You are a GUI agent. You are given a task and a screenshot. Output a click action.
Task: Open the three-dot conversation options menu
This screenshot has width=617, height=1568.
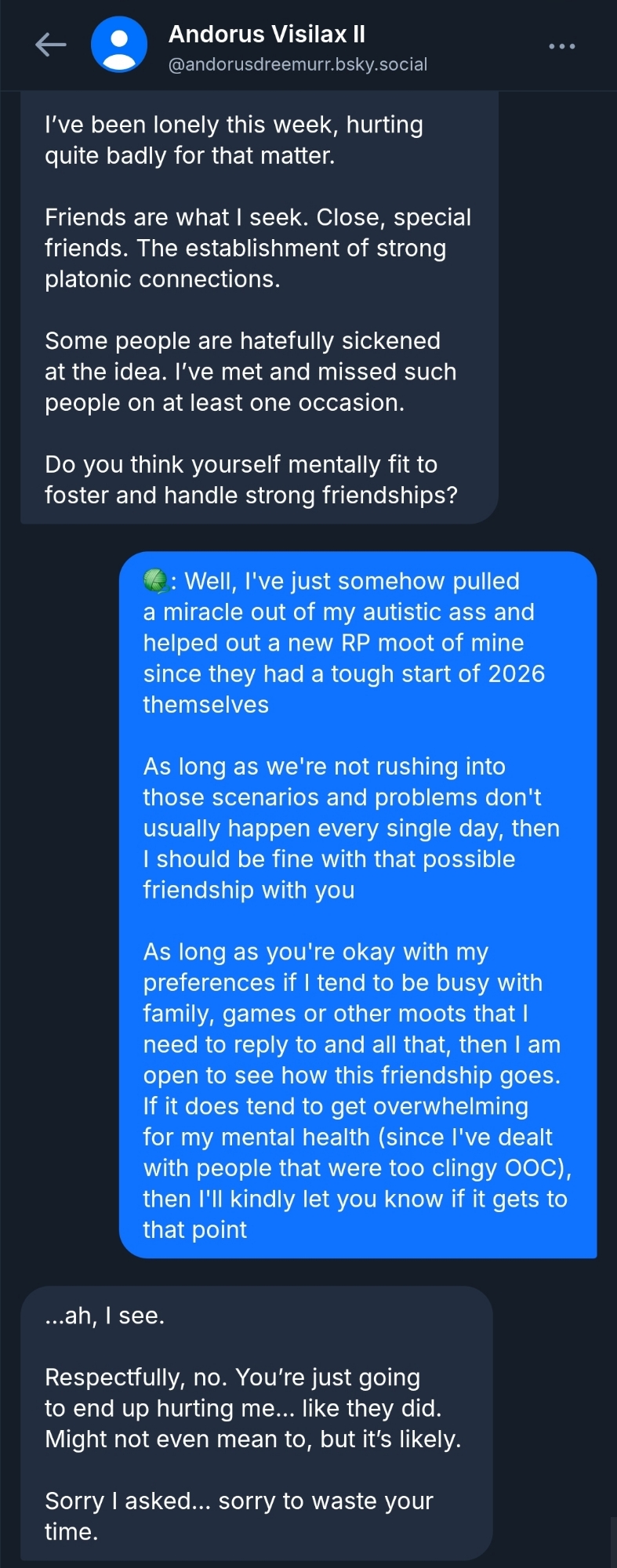tap(561, 47)
